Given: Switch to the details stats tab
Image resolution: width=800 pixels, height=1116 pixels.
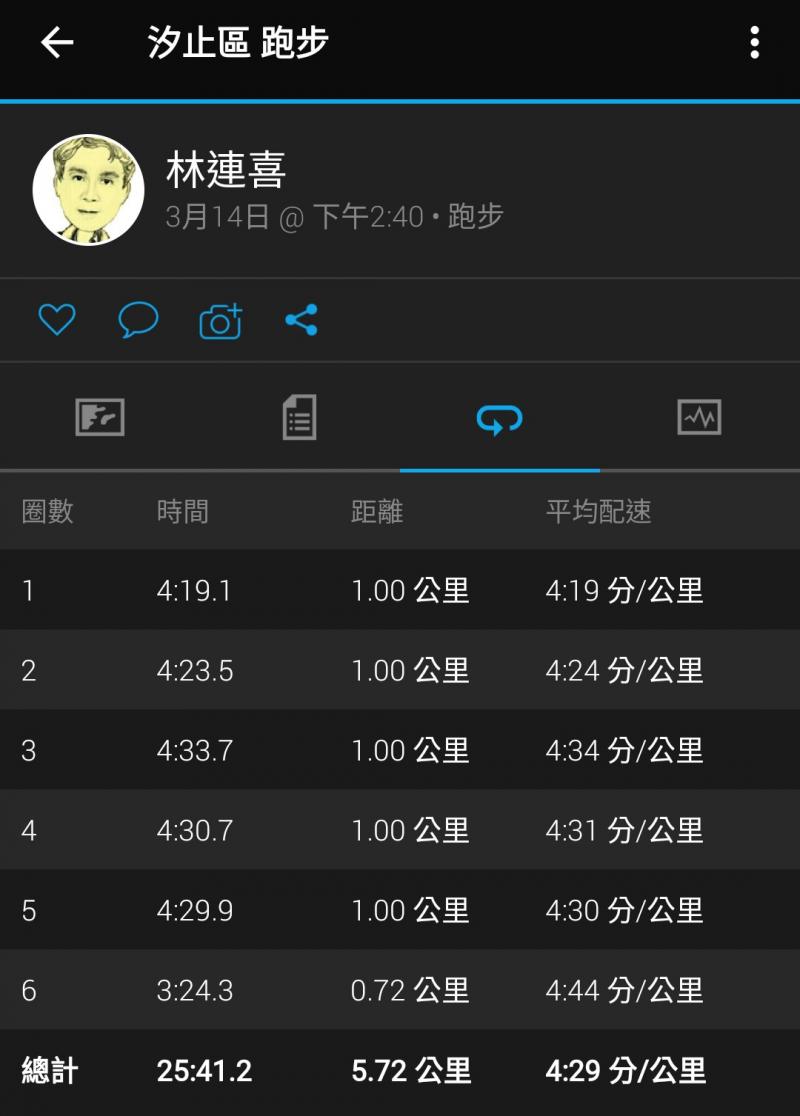Looking at the screenshot, I should coord(299,417).
